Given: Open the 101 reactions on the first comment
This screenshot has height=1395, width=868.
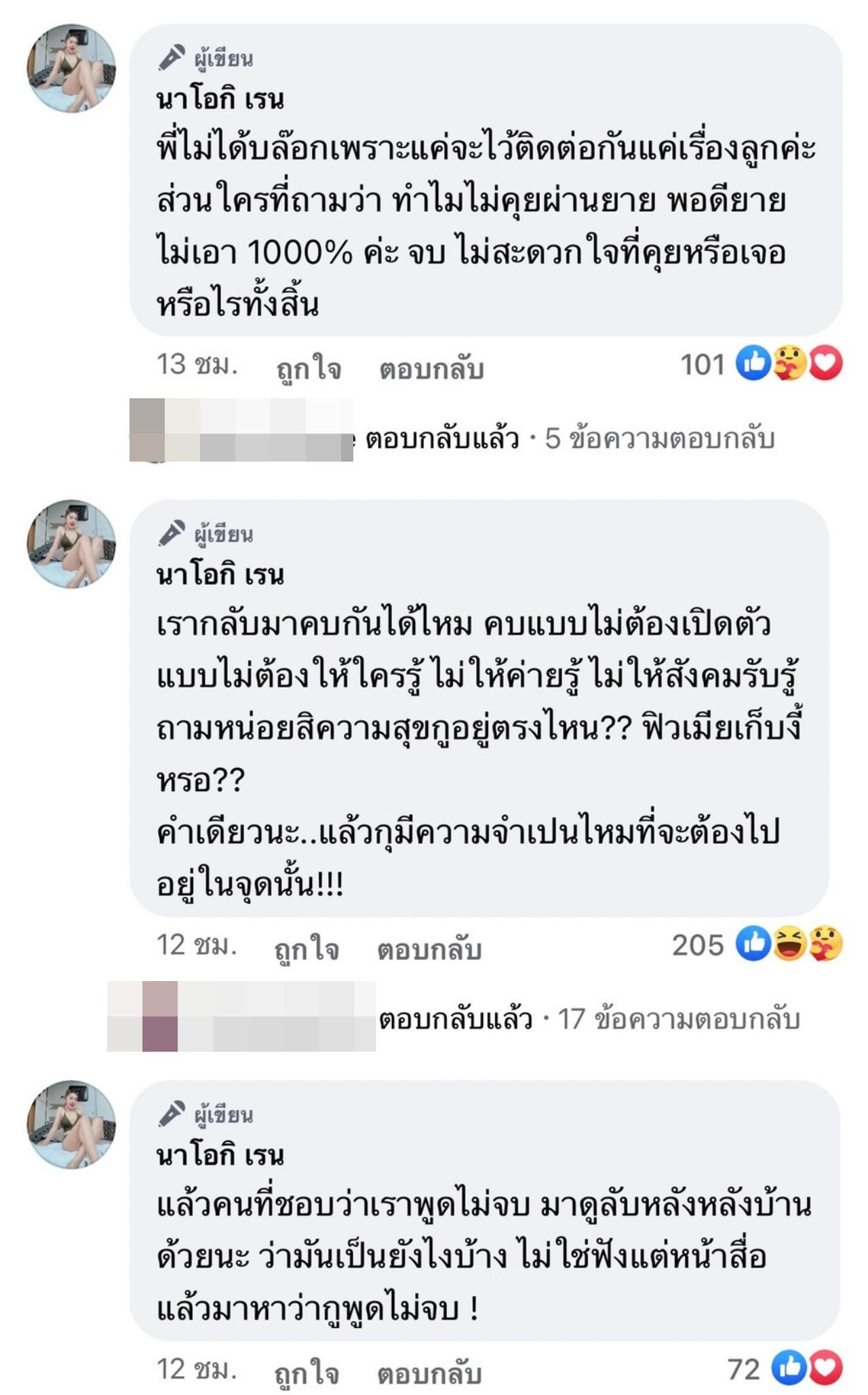Looking at the screenshot, I should [x=761, y=364].
